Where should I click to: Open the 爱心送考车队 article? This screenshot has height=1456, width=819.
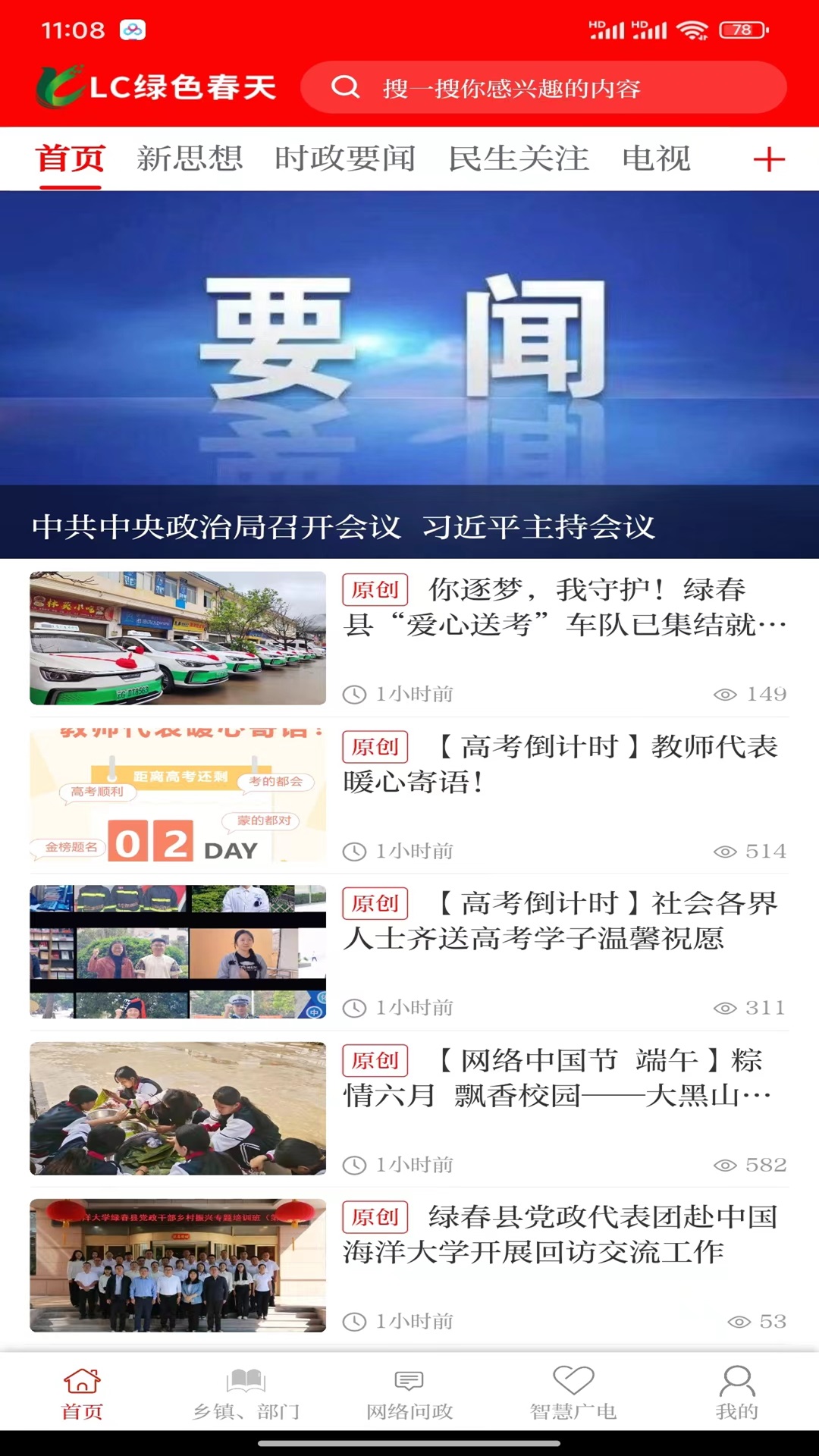(x=564, y=607)
